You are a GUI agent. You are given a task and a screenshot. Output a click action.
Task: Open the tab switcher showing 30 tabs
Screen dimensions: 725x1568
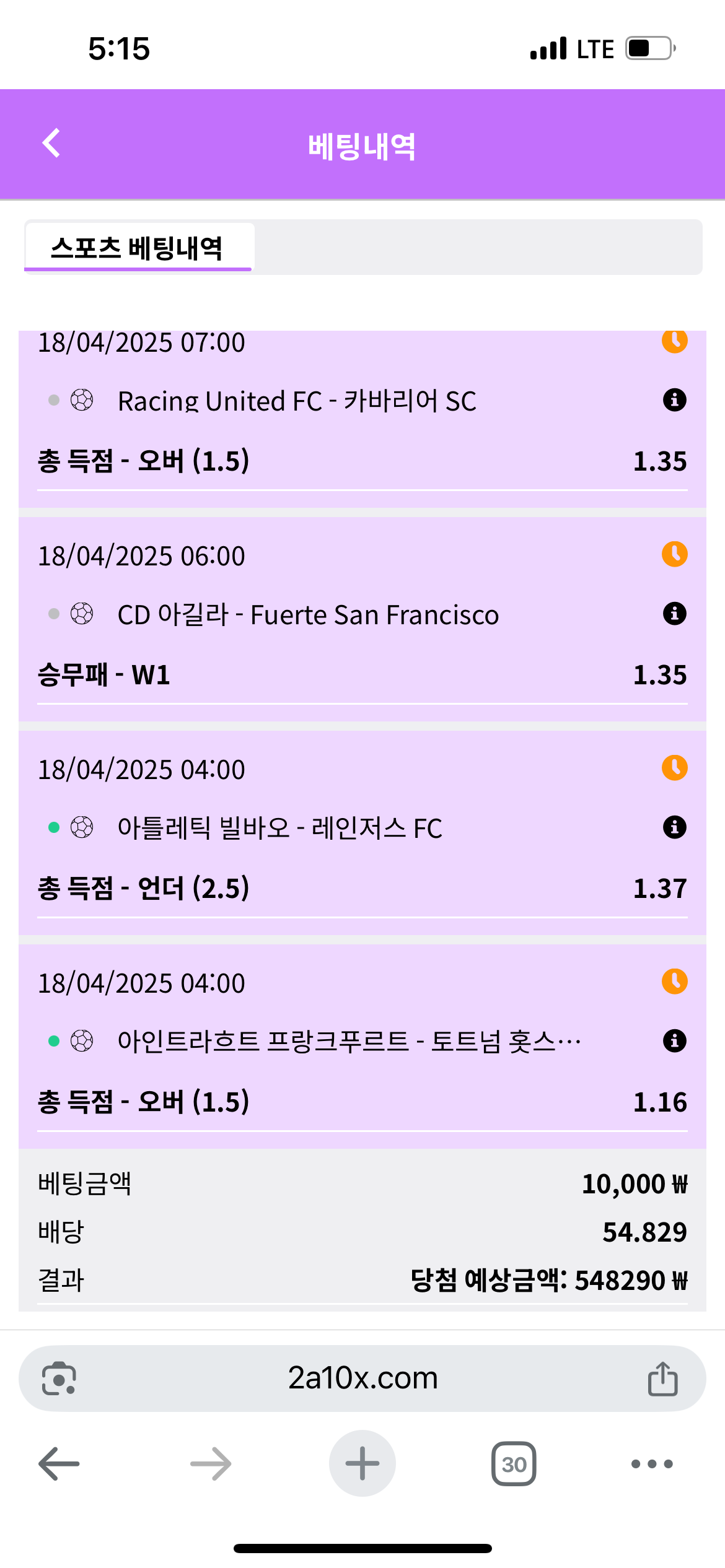514,1464
